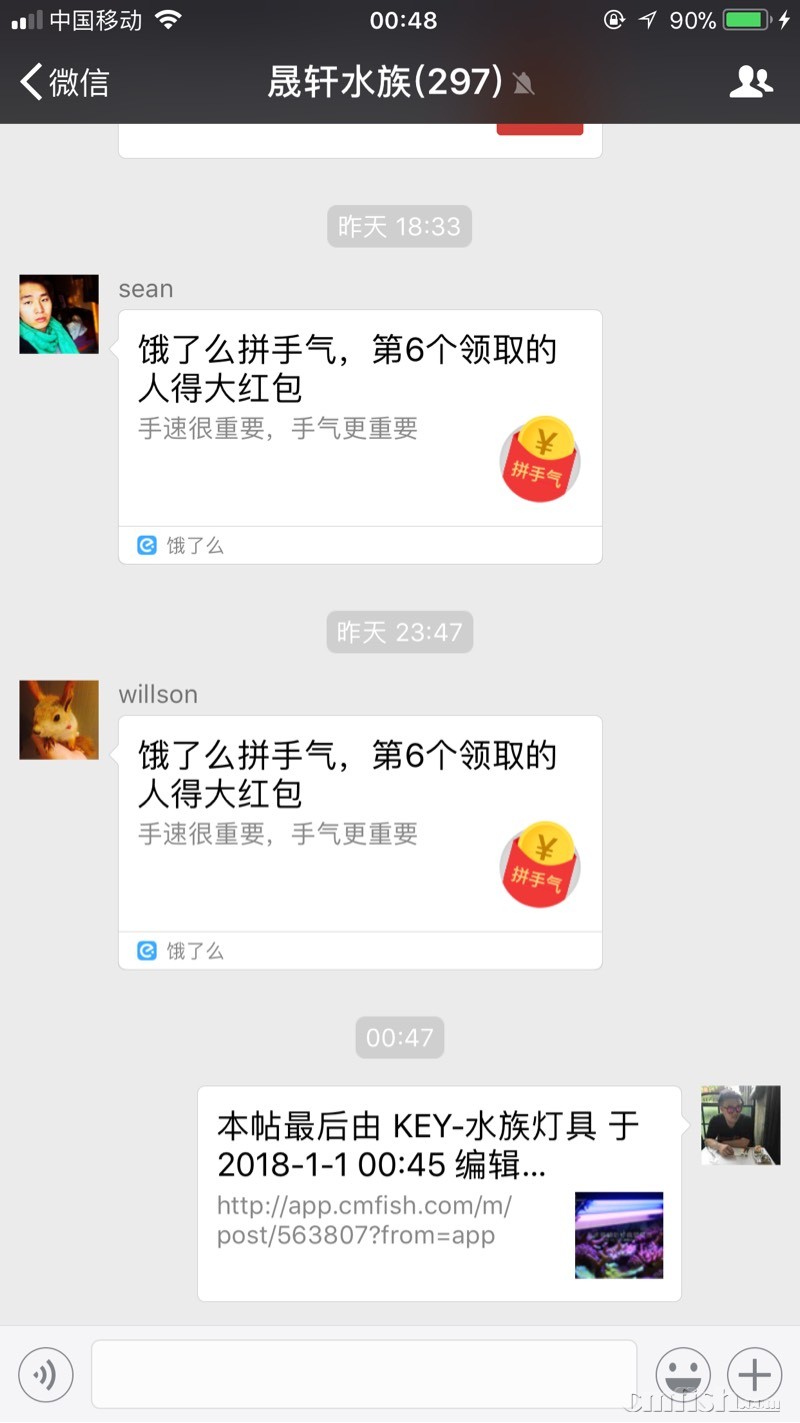The image size is (800, 1423).
Task: Open sean's profile avatar
Action: (x=58, y=314)
